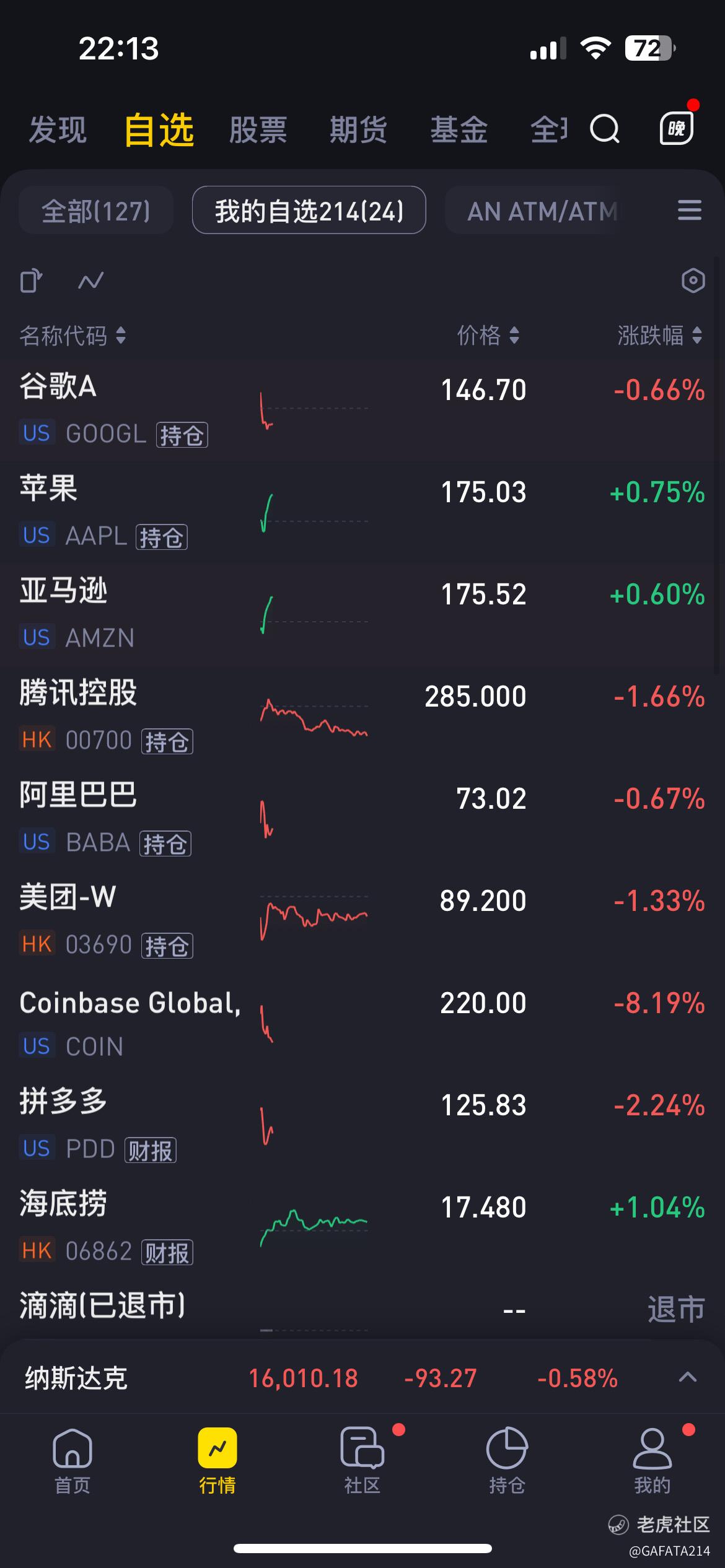Go to the 首页 tab
Screen dimensions: 725x1568
pyautogui.click(x=72, y=1460)
